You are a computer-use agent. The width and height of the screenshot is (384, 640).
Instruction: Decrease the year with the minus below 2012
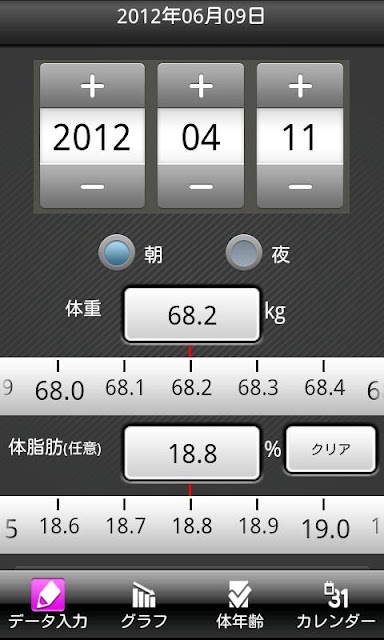coord(92,187)
